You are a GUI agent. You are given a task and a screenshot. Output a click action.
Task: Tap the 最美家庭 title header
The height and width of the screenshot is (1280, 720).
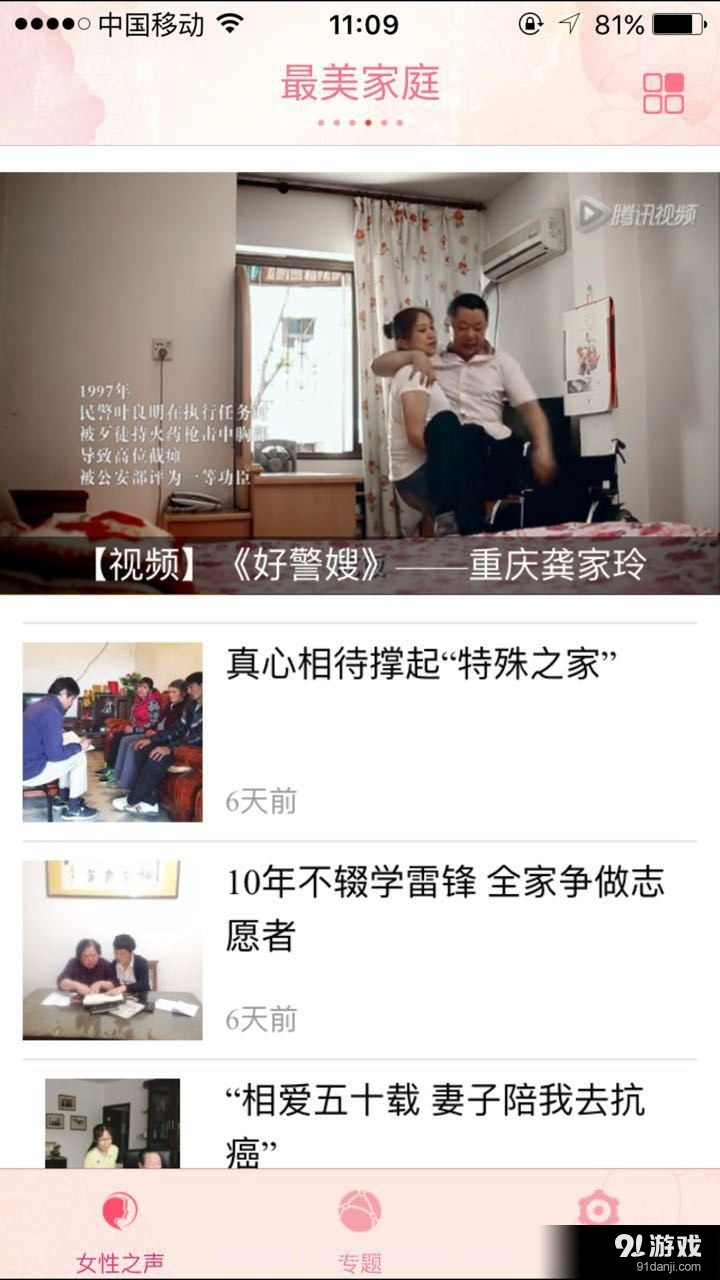click(360, 87)
